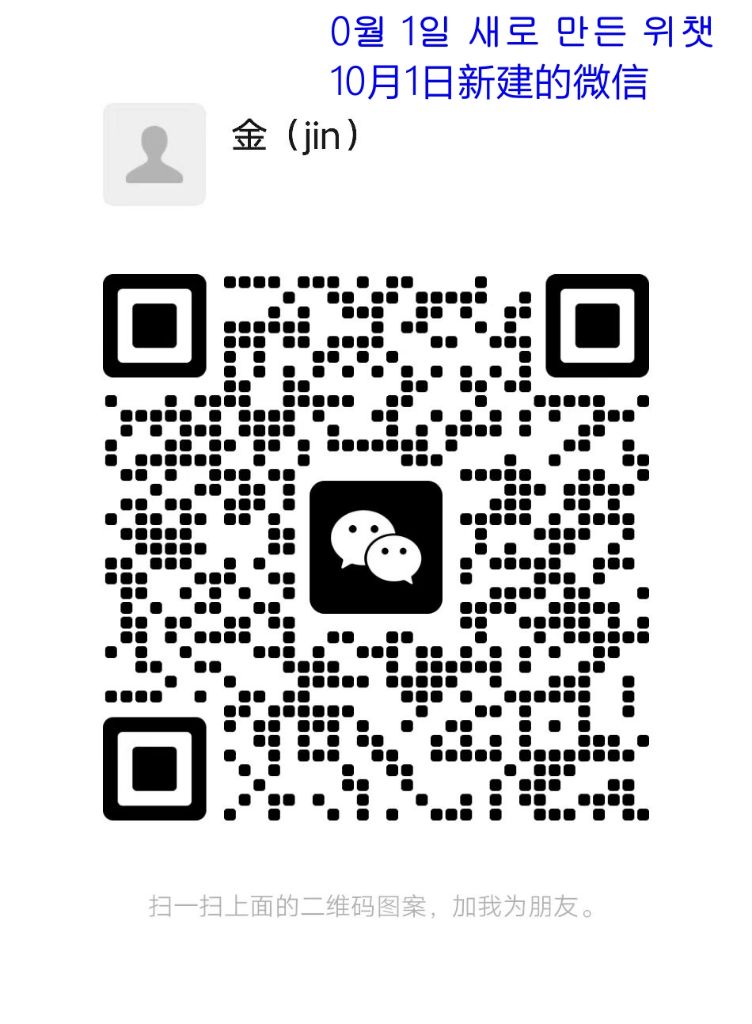Click the person icon inside the profile picture
The image size is (752, 1024).
pos(154,155)
